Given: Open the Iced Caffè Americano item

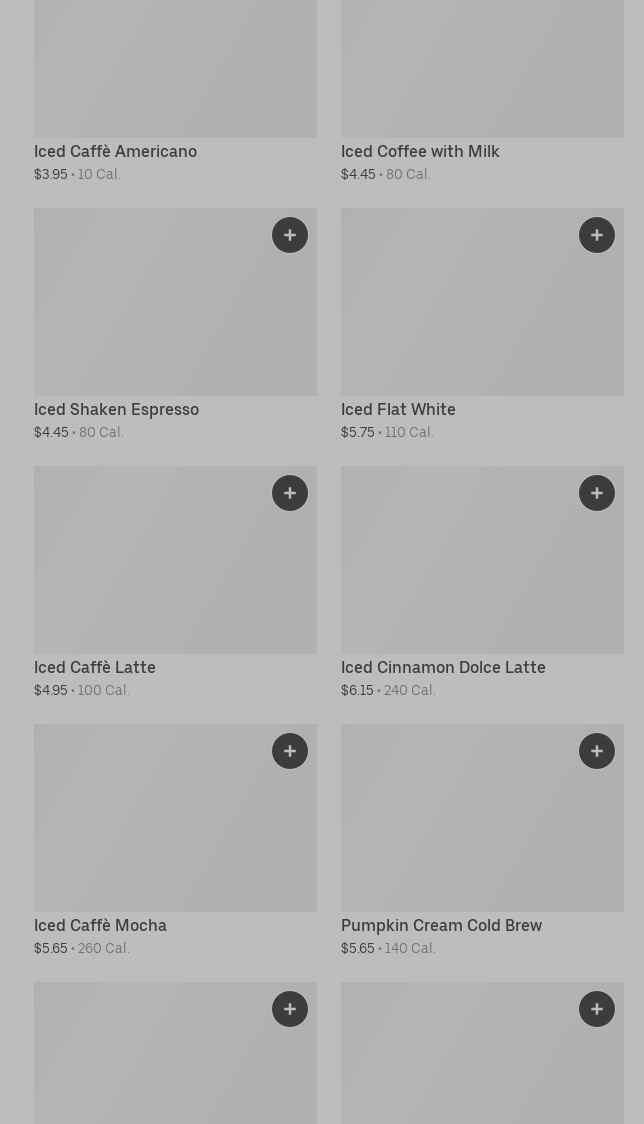Looking at the screenshot, I should click(x=176, y=92).
